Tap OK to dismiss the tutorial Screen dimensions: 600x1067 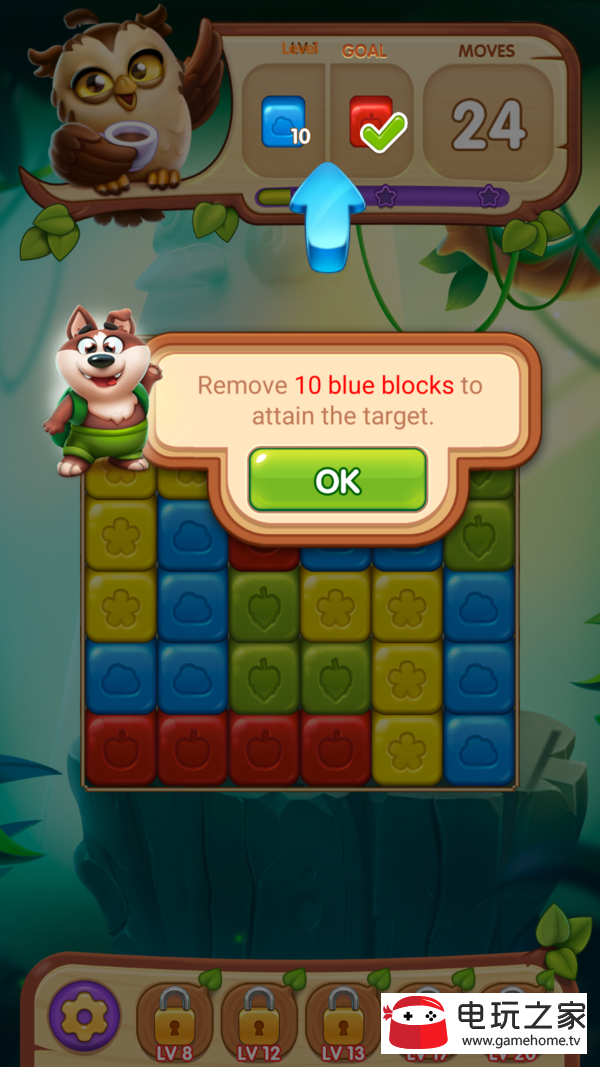coord(338,480)
